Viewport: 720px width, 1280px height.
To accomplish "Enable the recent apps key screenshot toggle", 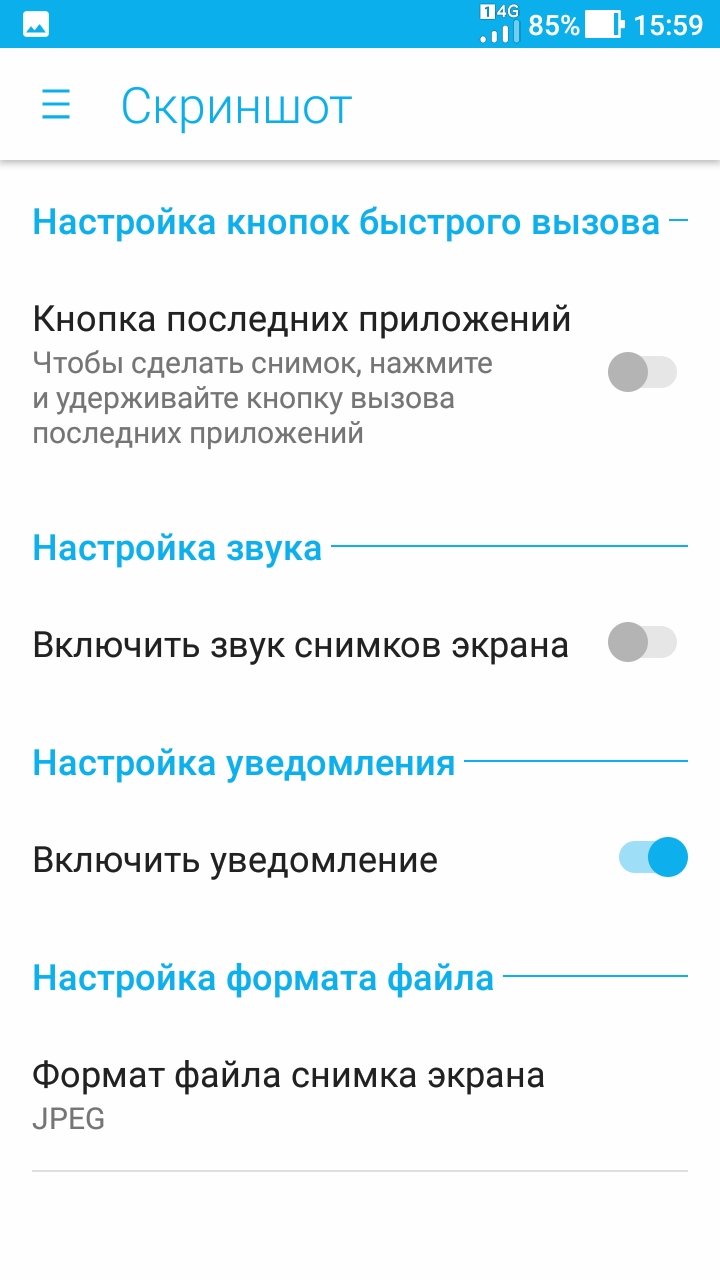I will [643, 373].
